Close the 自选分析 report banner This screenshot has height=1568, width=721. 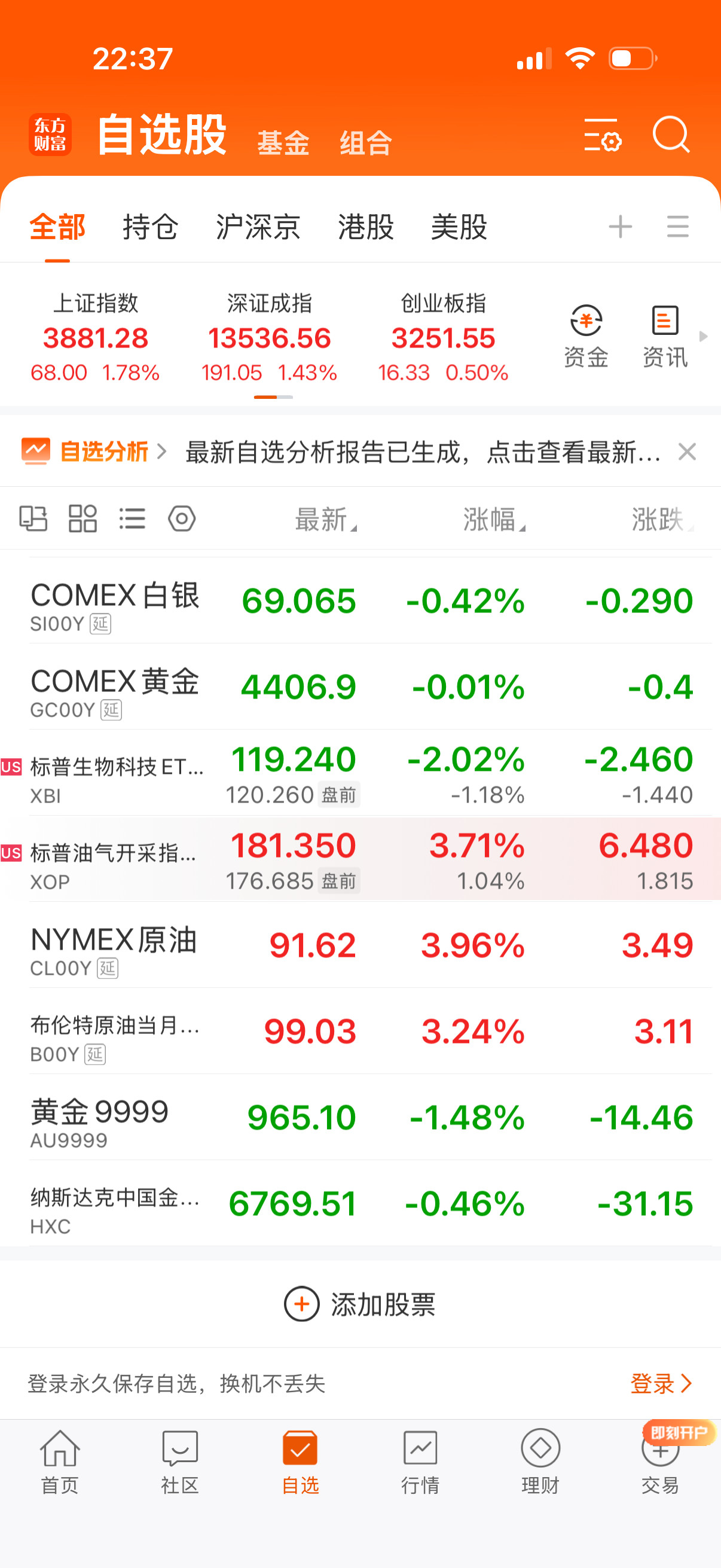tap(688, 452)
